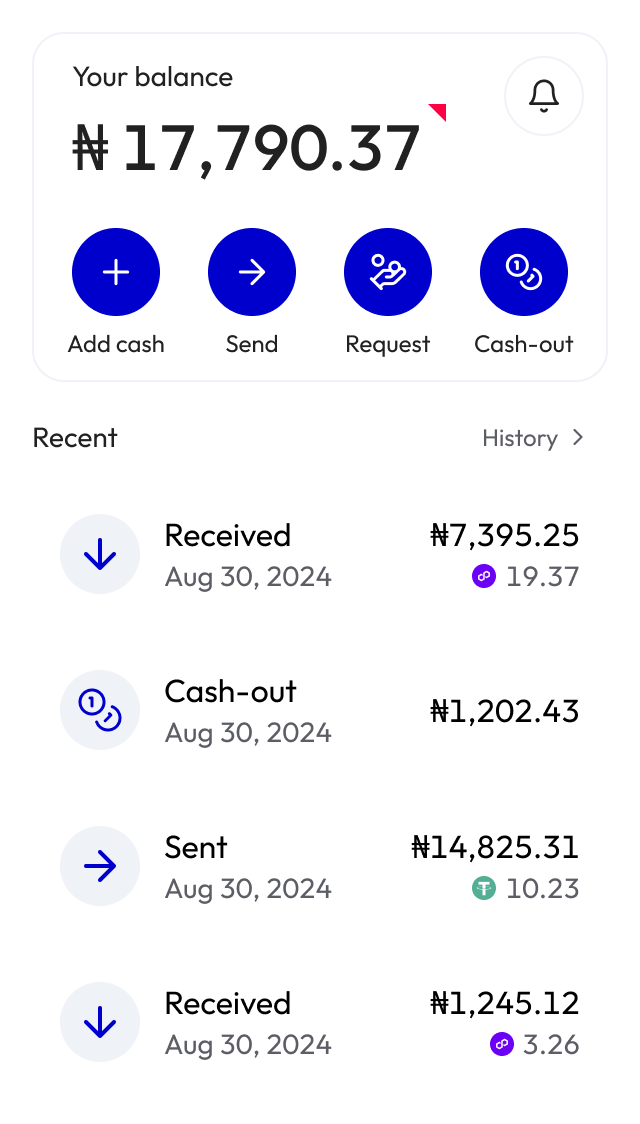This screenshot has height=1124, width=640.
Task: View full transaction History
Action: [536, 437]
